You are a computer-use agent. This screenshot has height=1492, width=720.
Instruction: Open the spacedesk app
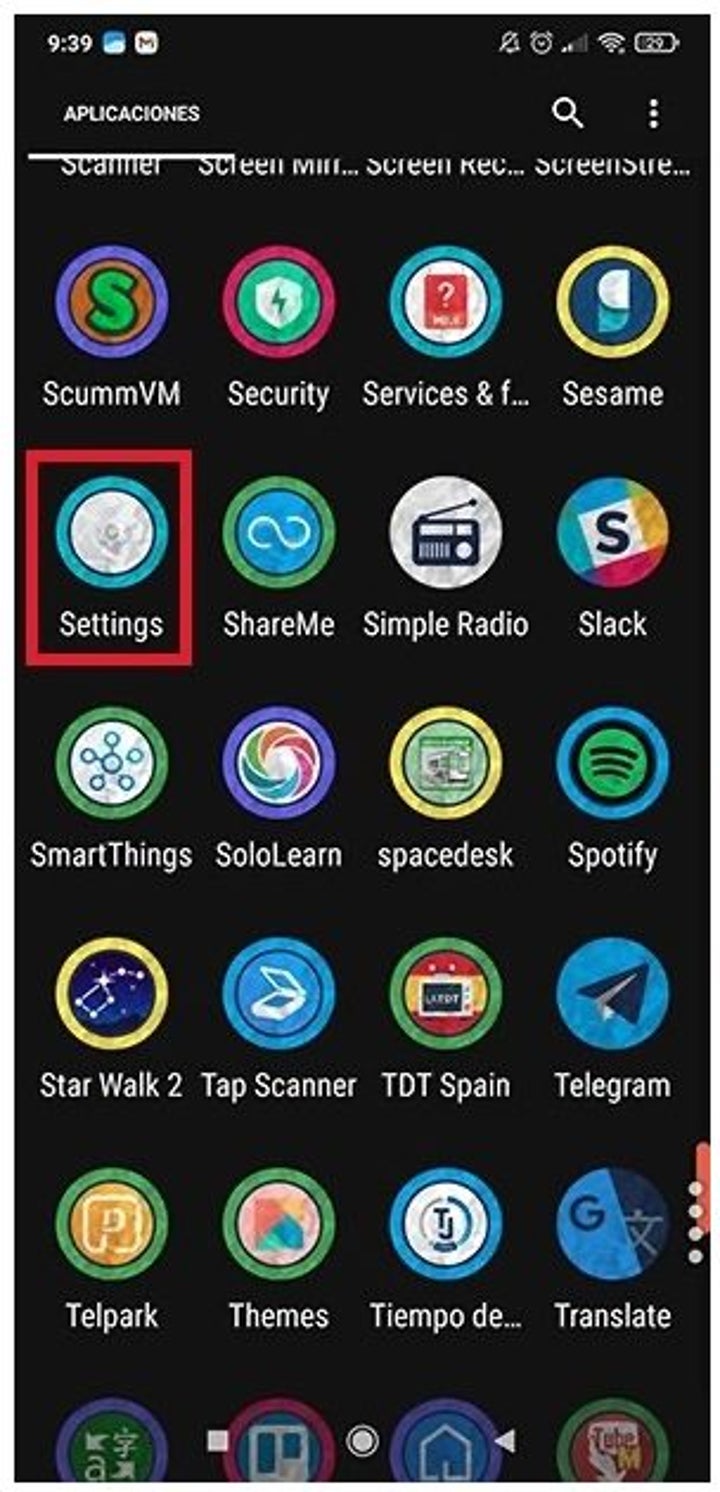(445, 764)
